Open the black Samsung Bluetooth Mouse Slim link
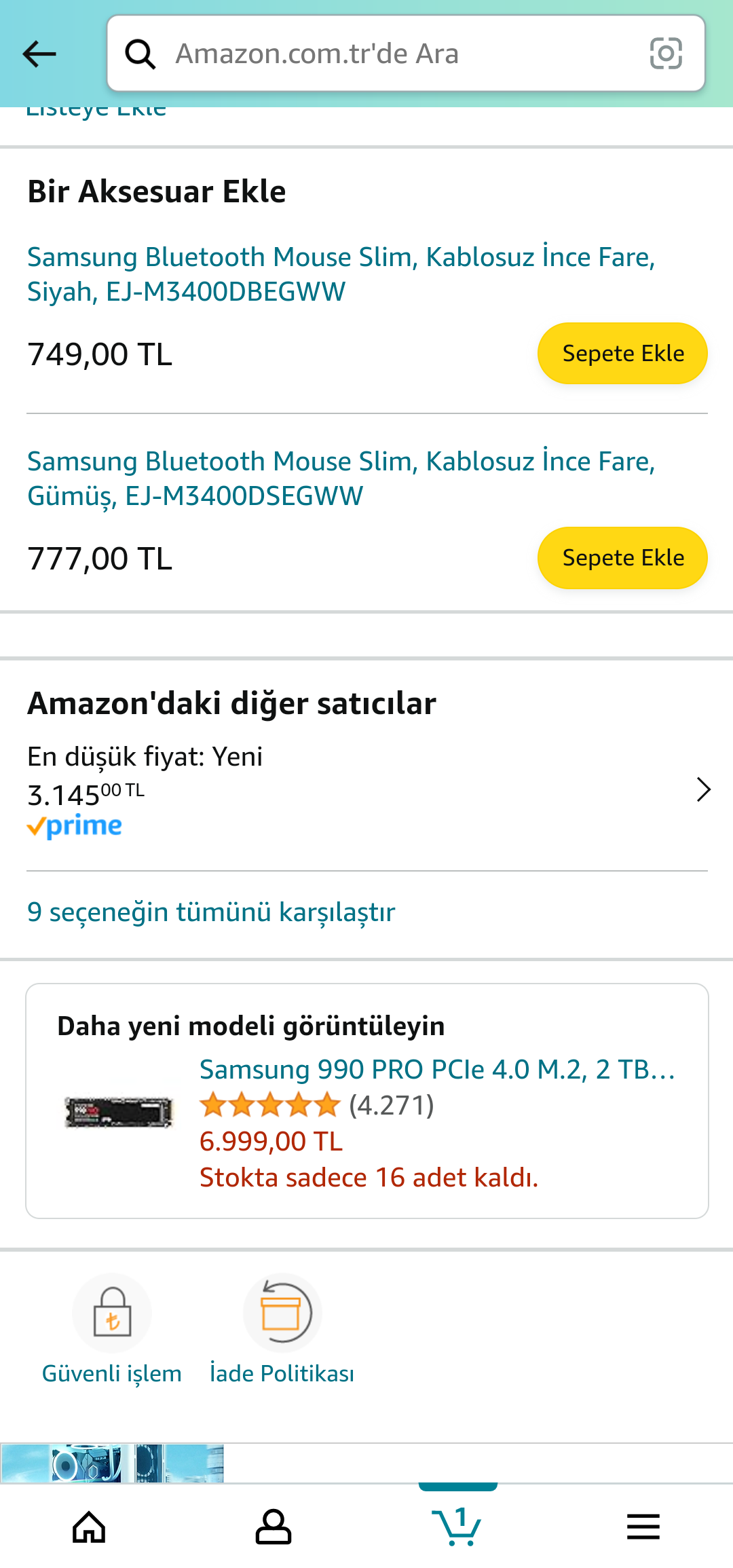This screenshot has height=1568, width=733. [x=341, y=274]
